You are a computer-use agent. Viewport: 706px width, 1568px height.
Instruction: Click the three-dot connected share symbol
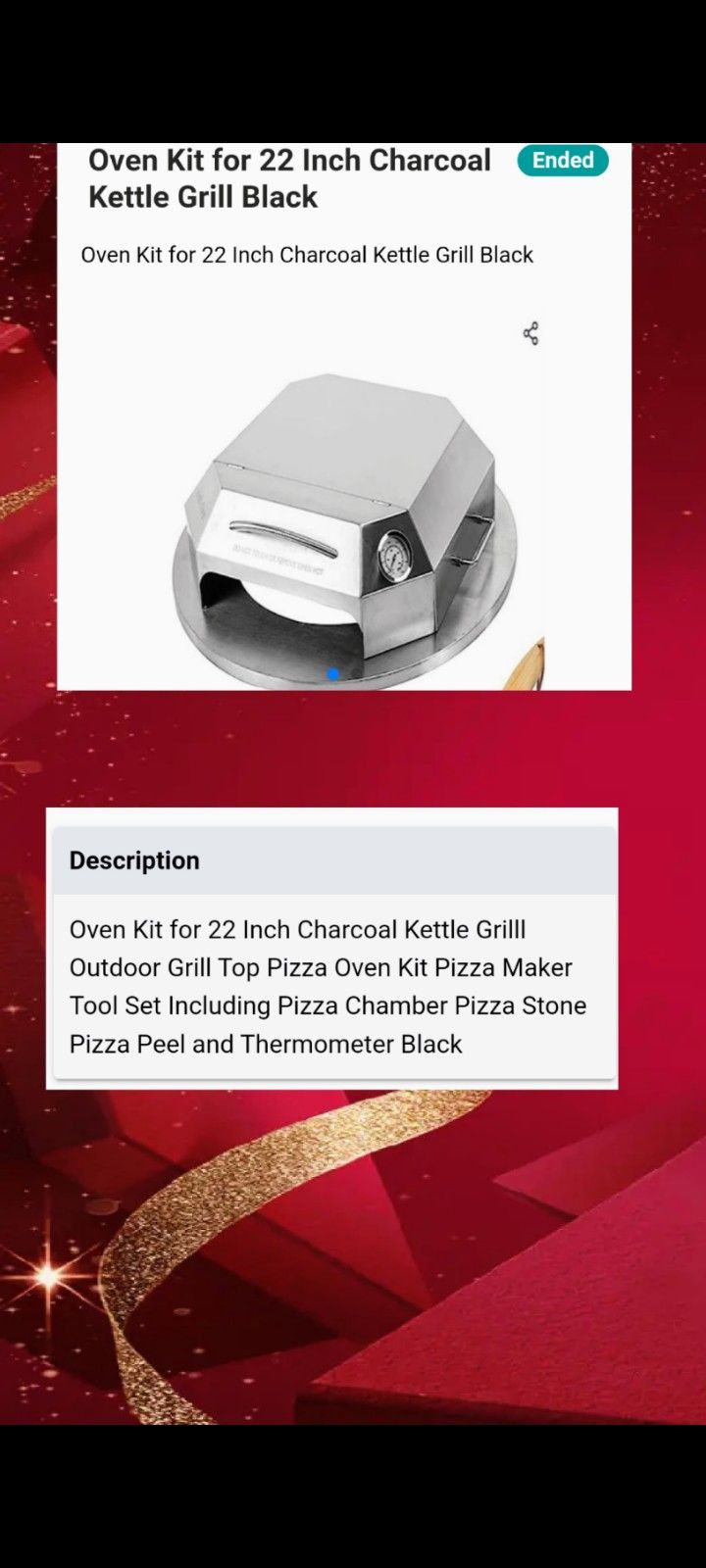(x=530, y=333)
